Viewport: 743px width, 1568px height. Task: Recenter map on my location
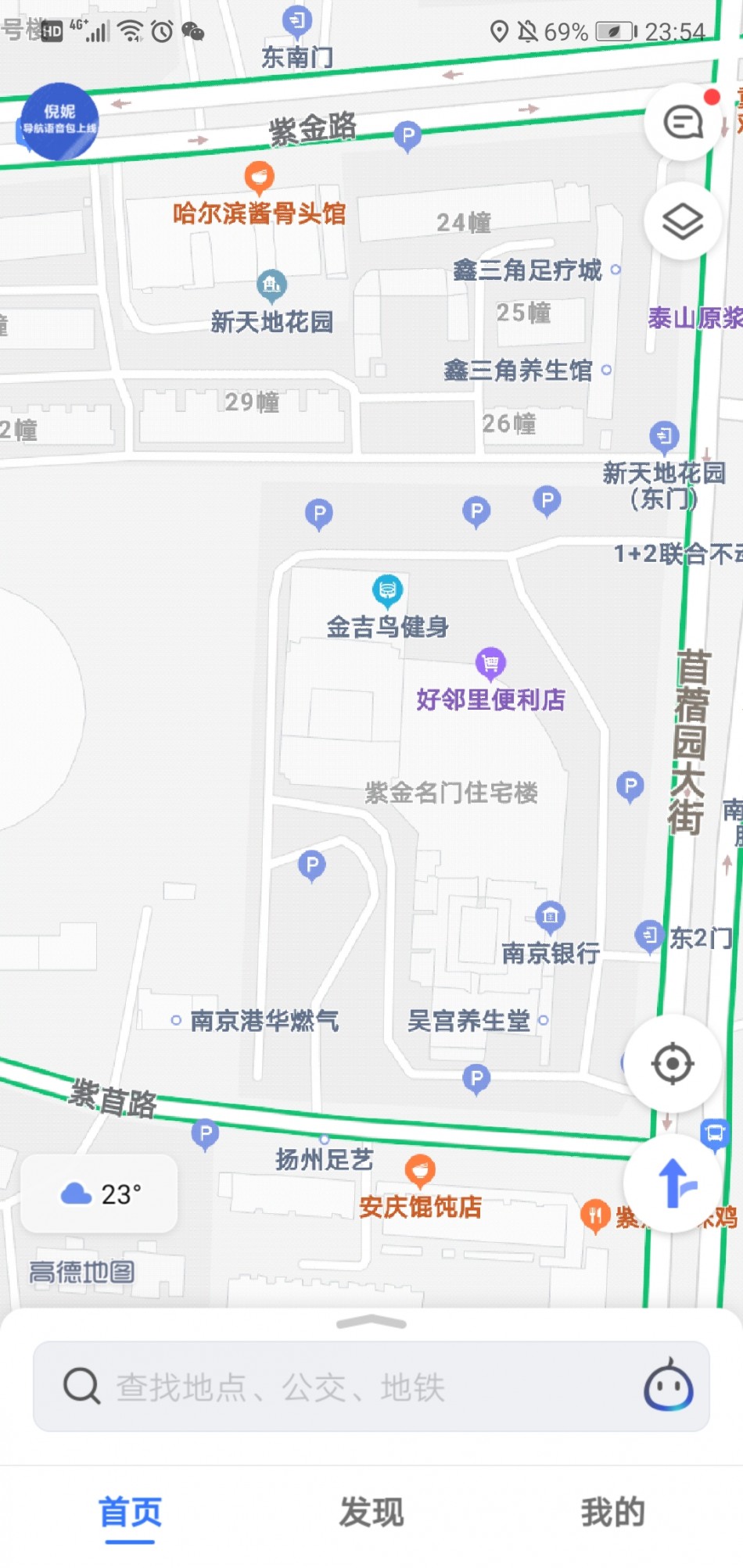[x=673, y=1063]
